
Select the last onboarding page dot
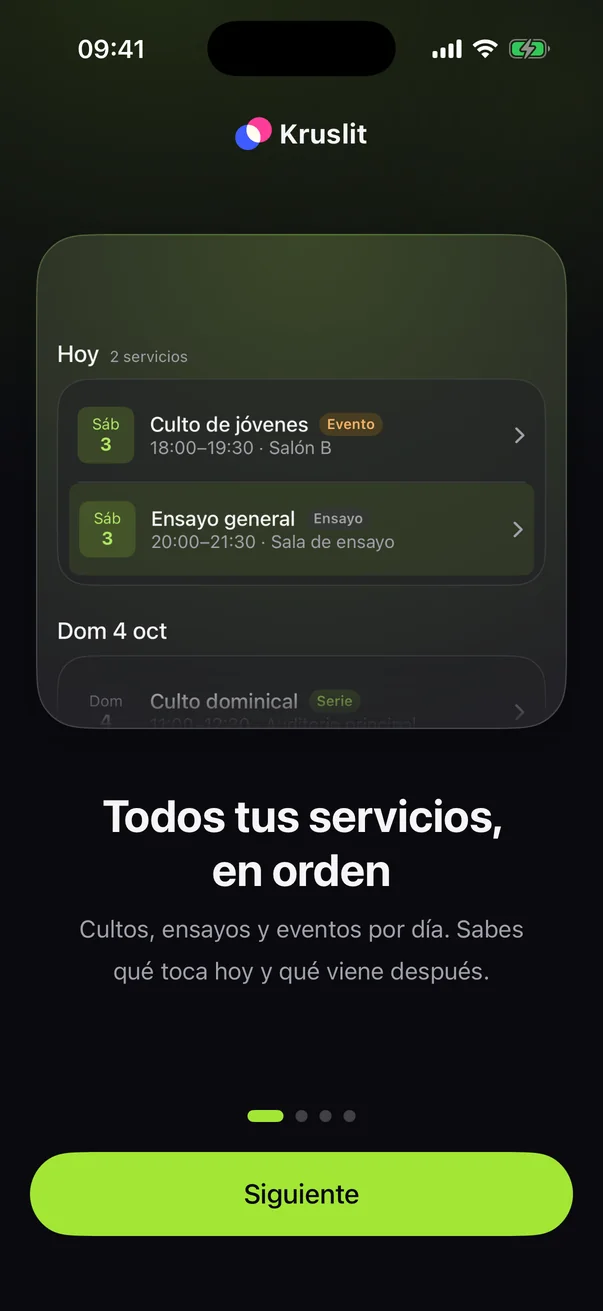click(349, 1116)
